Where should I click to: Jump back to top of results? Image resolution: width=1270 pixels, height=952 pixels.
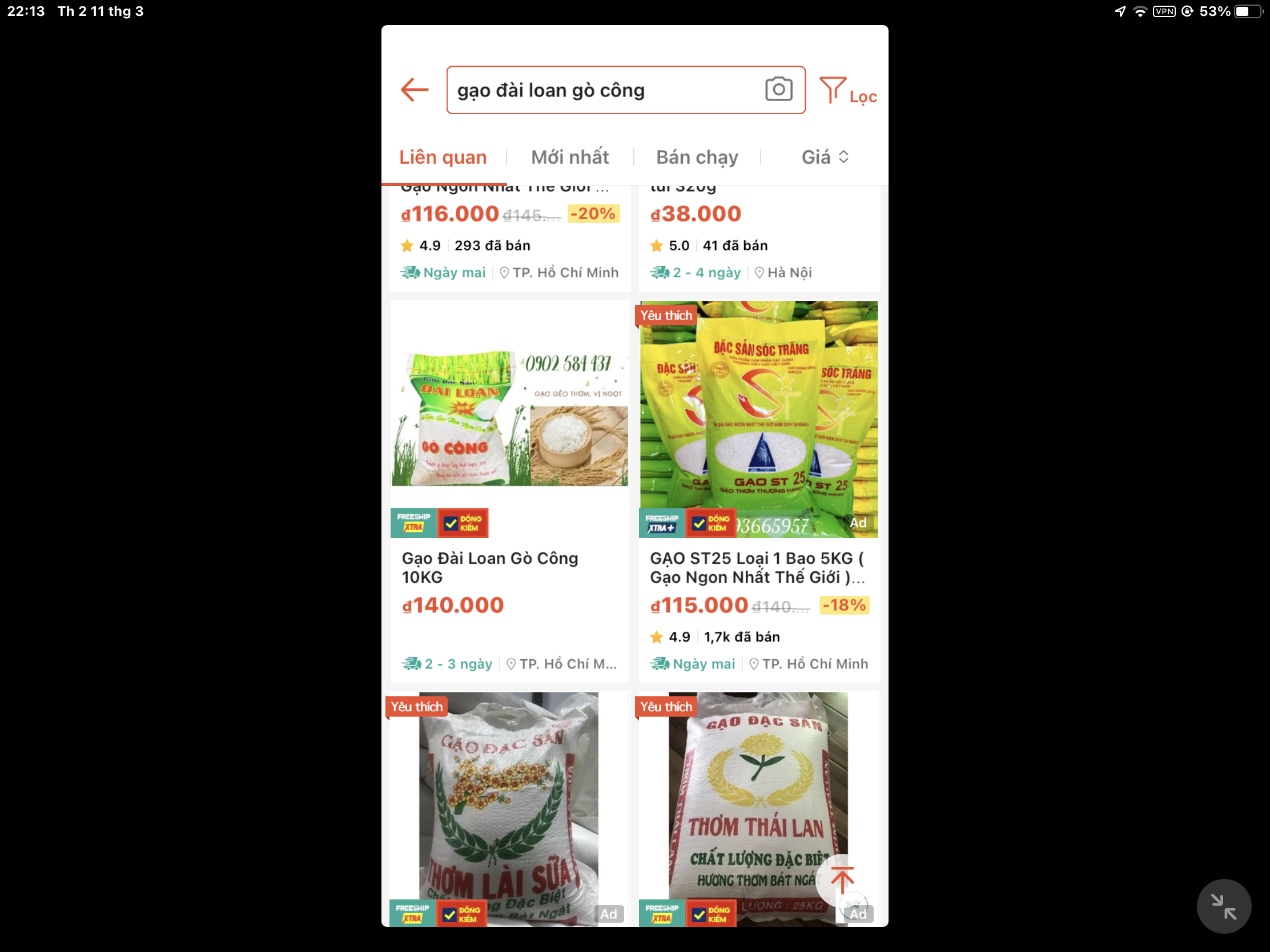click(842, 880)
